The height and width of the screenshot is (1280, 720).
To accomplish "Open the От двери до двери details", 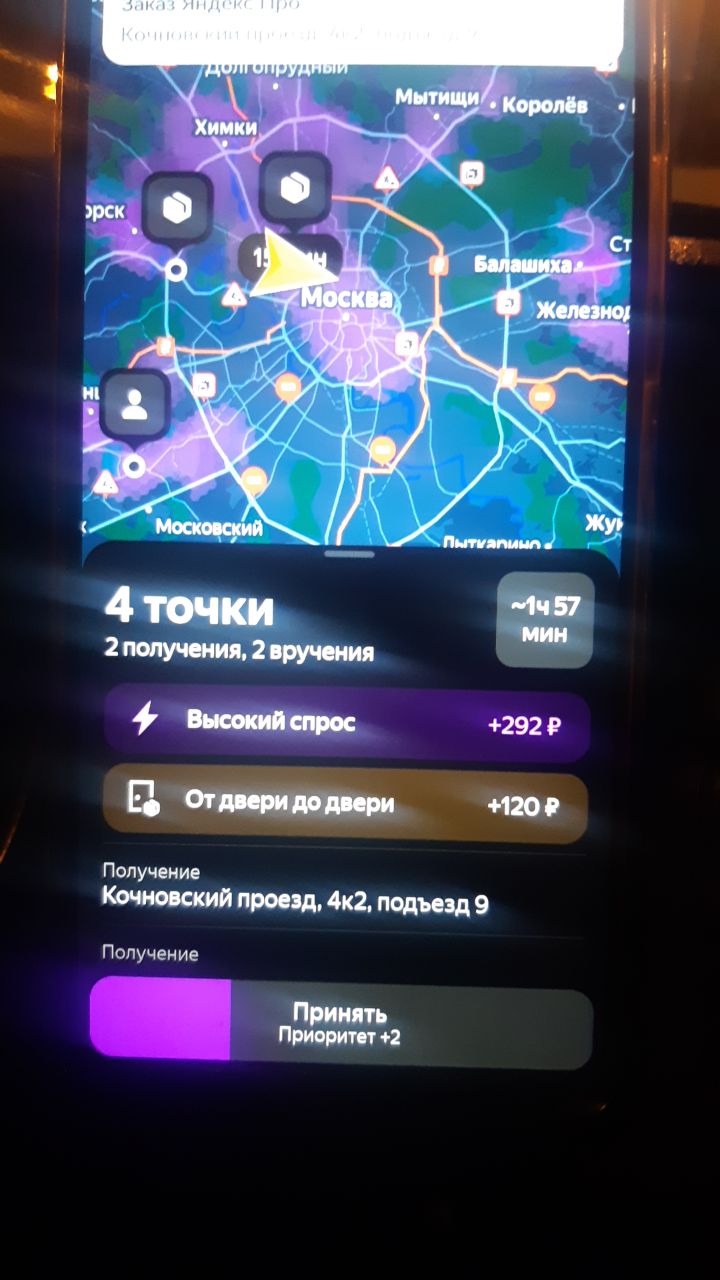I will point(346,806).
